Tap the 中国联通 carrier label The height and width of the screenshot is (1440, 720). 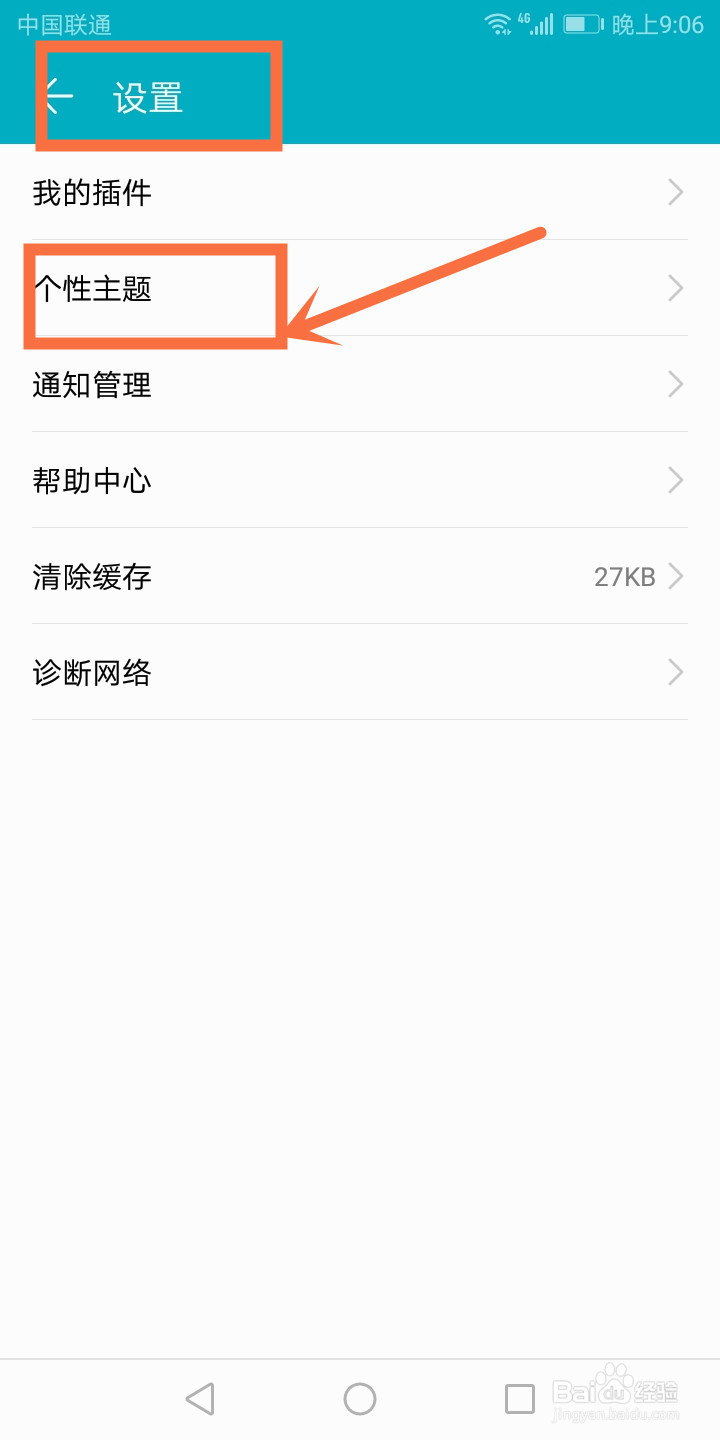click(65, 23)
